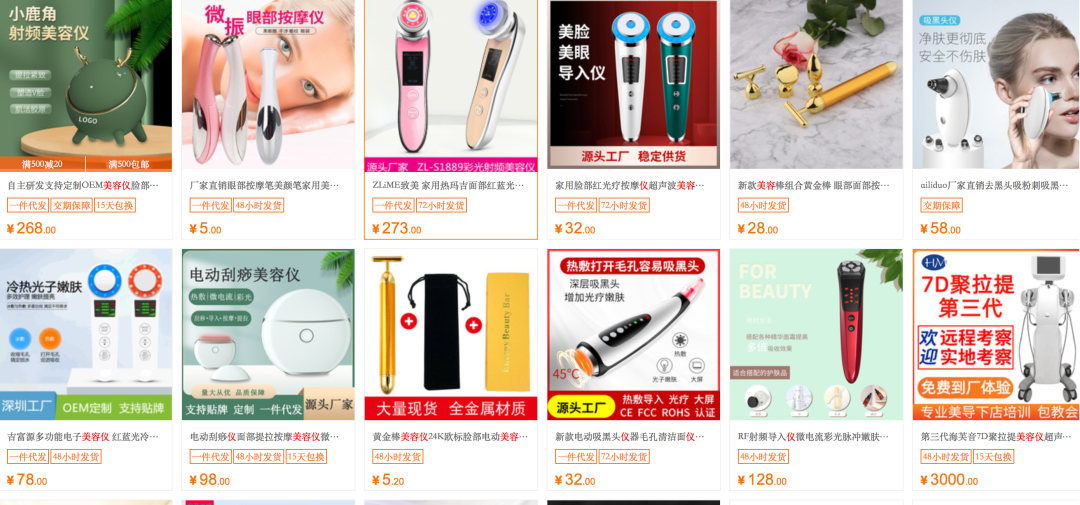Open the ¥268 小鹿角射频美容仪 product card
Image resolution: width=1080 pixels, height=505 pixels.
pos(86,85)
